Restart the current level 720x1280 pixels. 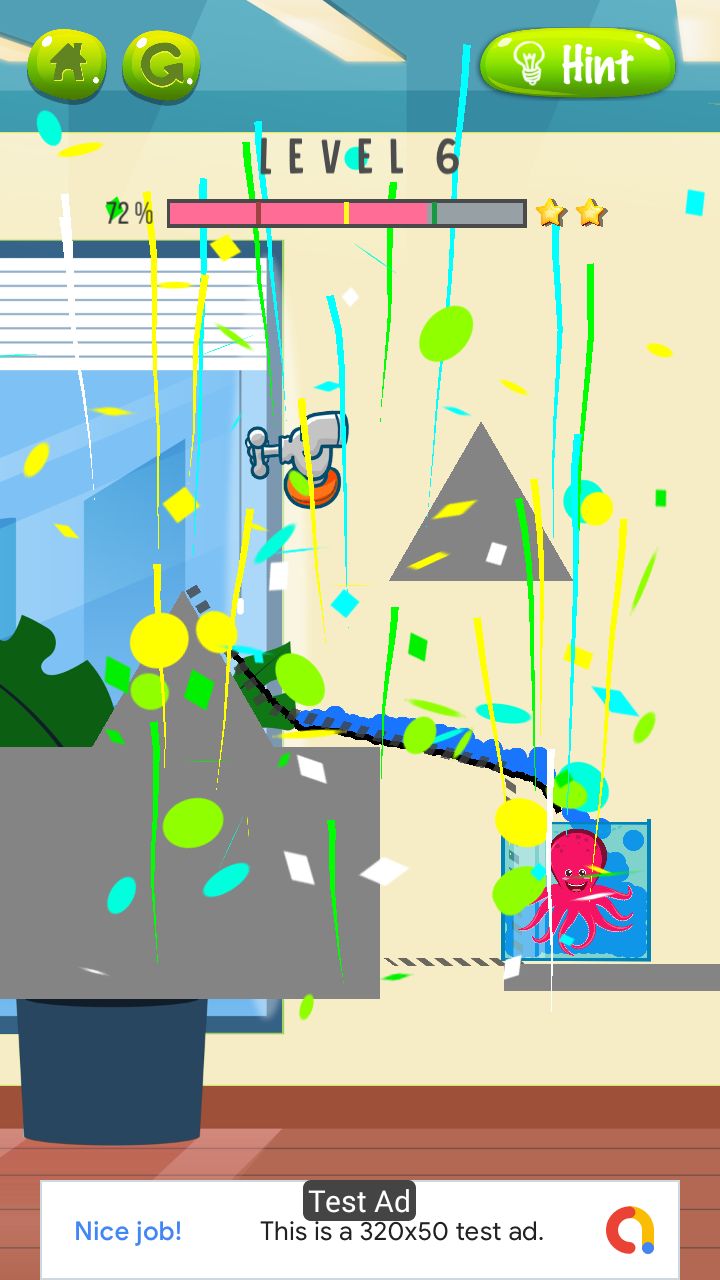pyautogui.click(x=161, y=65)
